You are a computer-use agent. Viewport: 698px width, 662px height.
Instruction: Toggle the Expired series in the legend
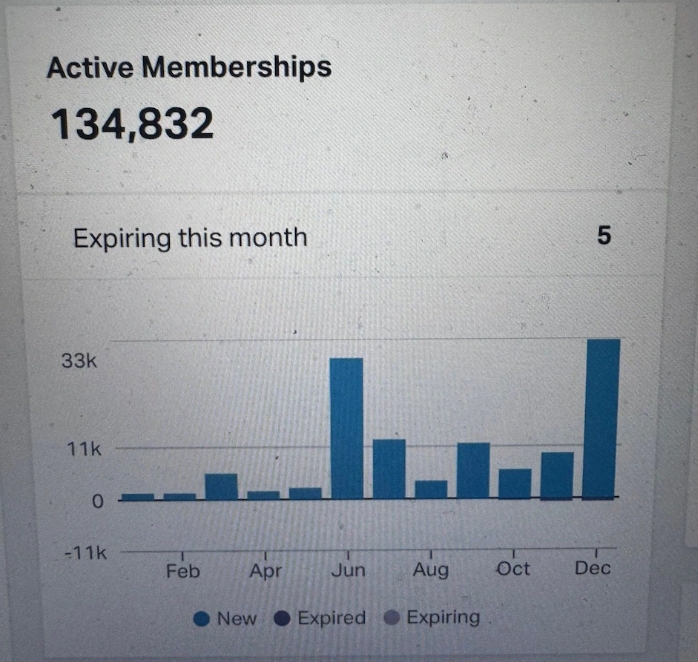click(x=320, y=619)
